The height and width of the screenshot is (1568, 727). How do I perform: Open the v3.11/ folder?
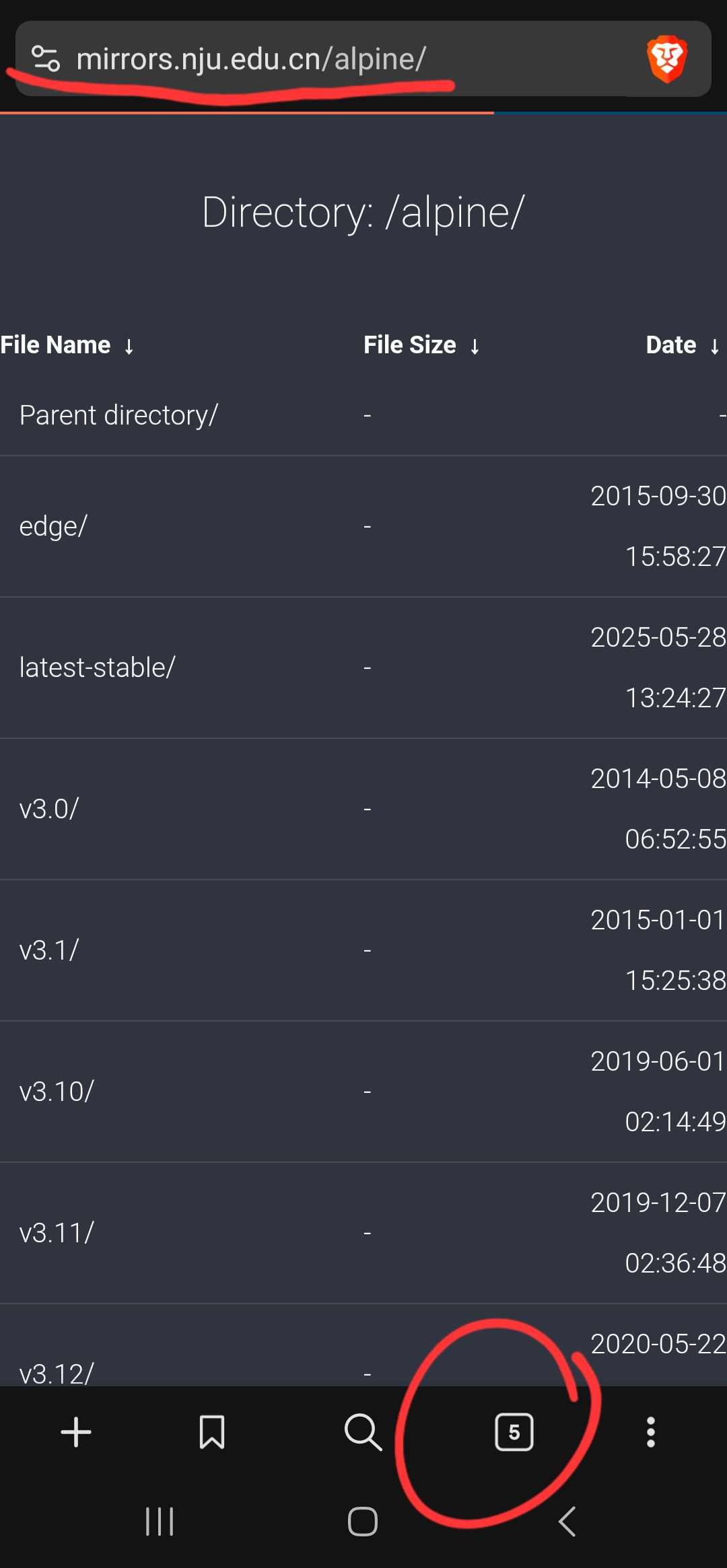pos(57,1233)
